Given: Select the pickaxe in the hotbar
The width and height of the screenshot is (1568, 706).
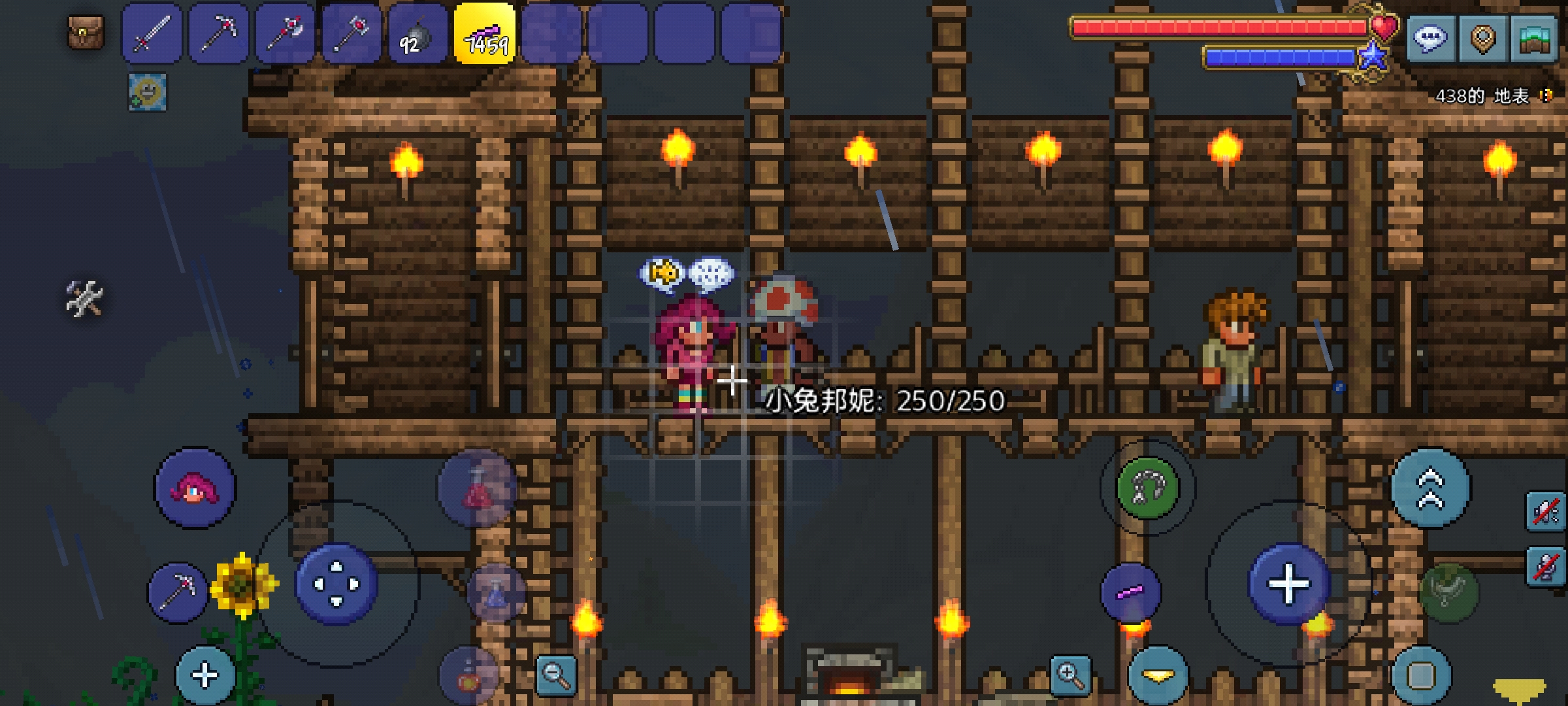Looking at the screenshot, I should coord(218,33).
